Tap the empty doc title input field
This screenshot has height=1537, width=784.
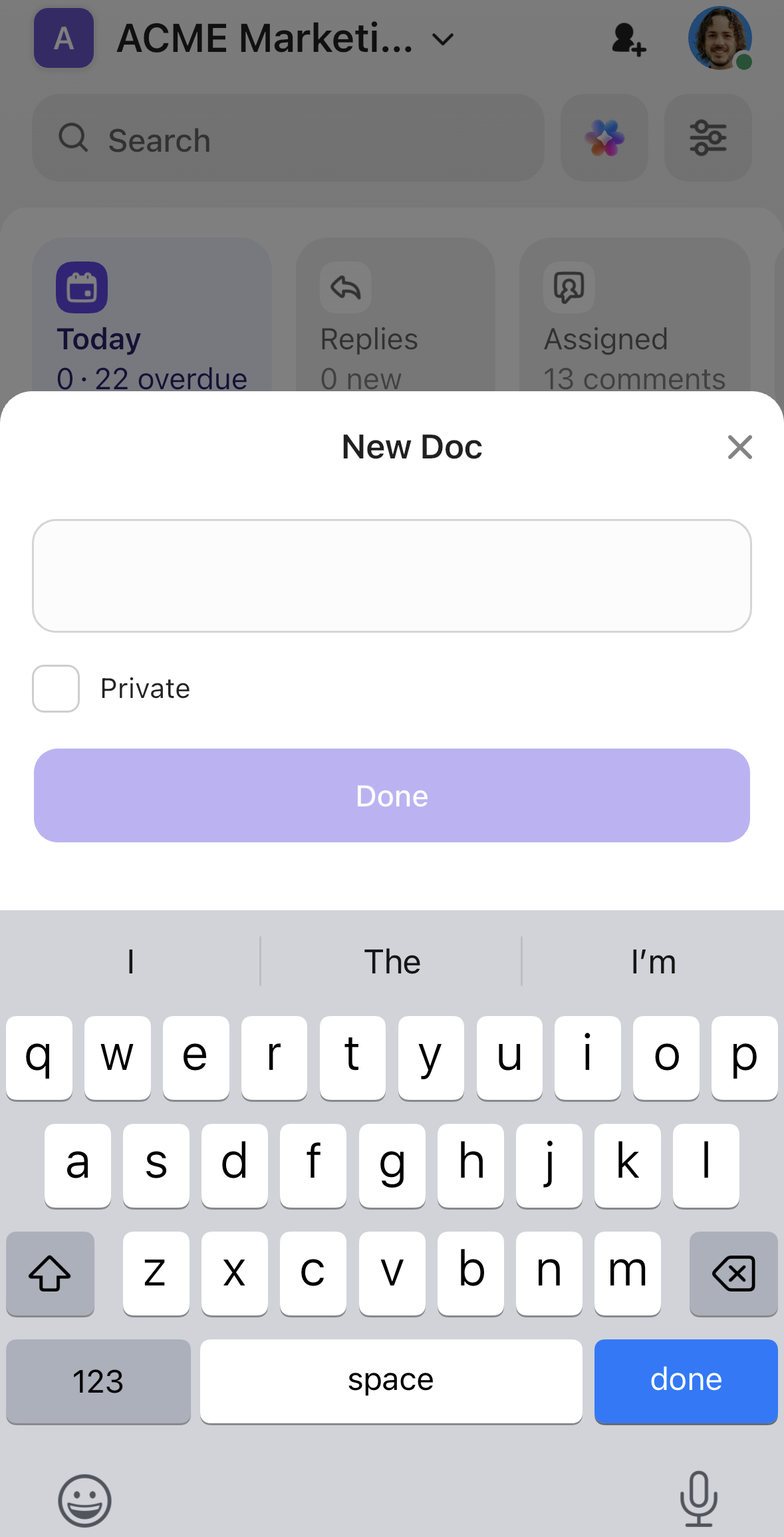[392, 575]
